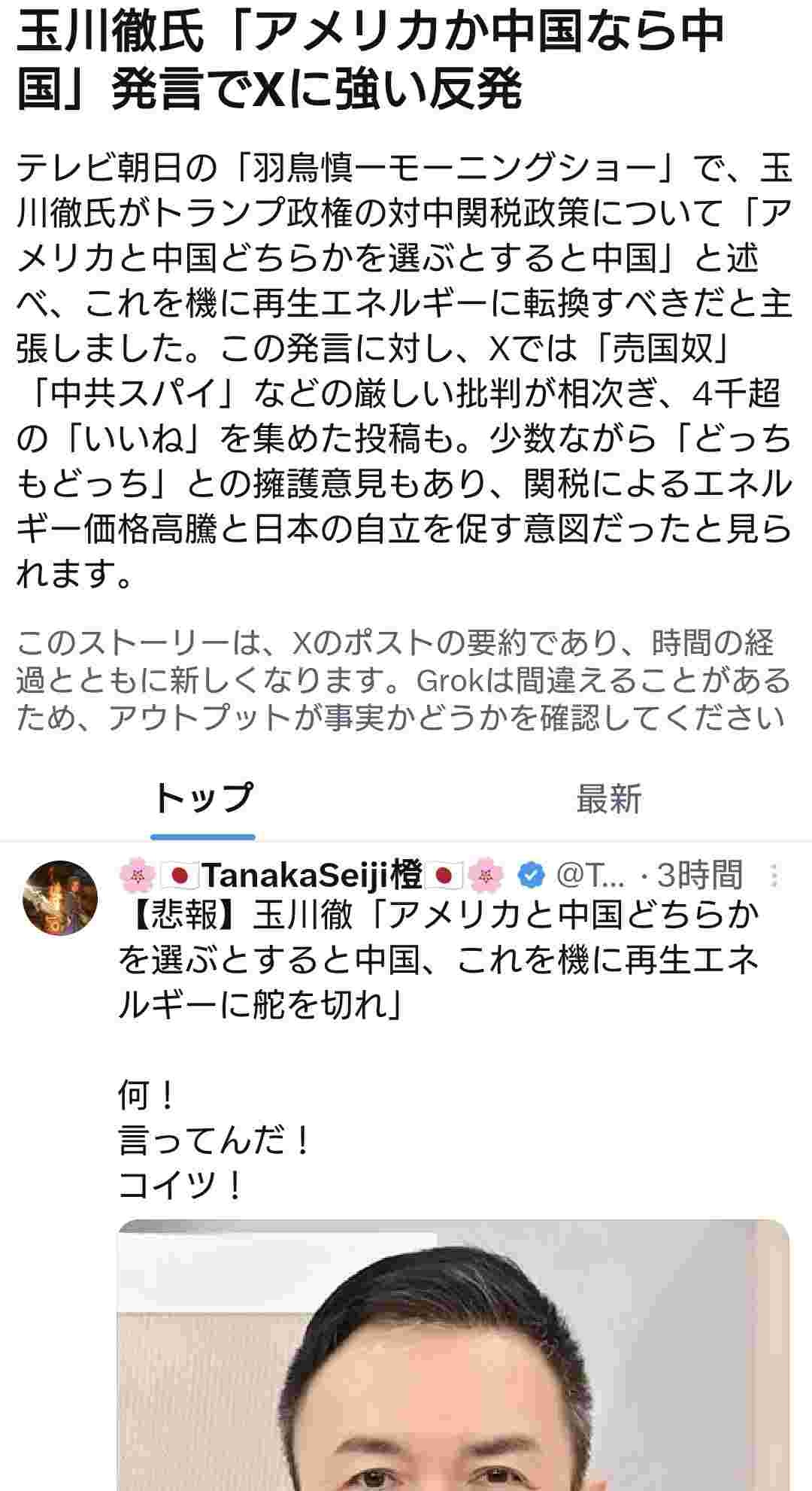The image size is (812, 1491).
Task: Open the photo in TanakaSeiji's post
Action: [453, 1354]
